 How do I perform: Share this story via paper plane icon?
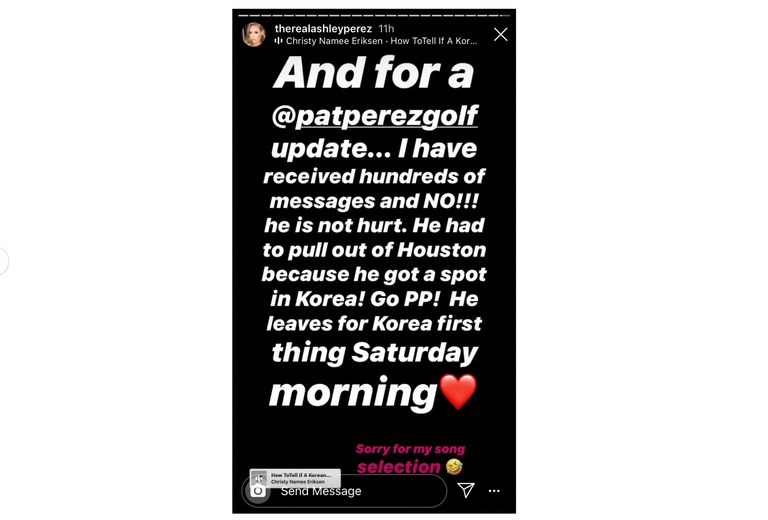[x=466, y=490]
